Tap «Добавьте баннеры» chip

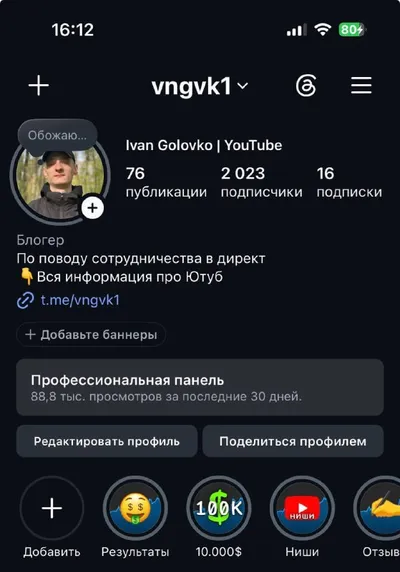[91, 335]
